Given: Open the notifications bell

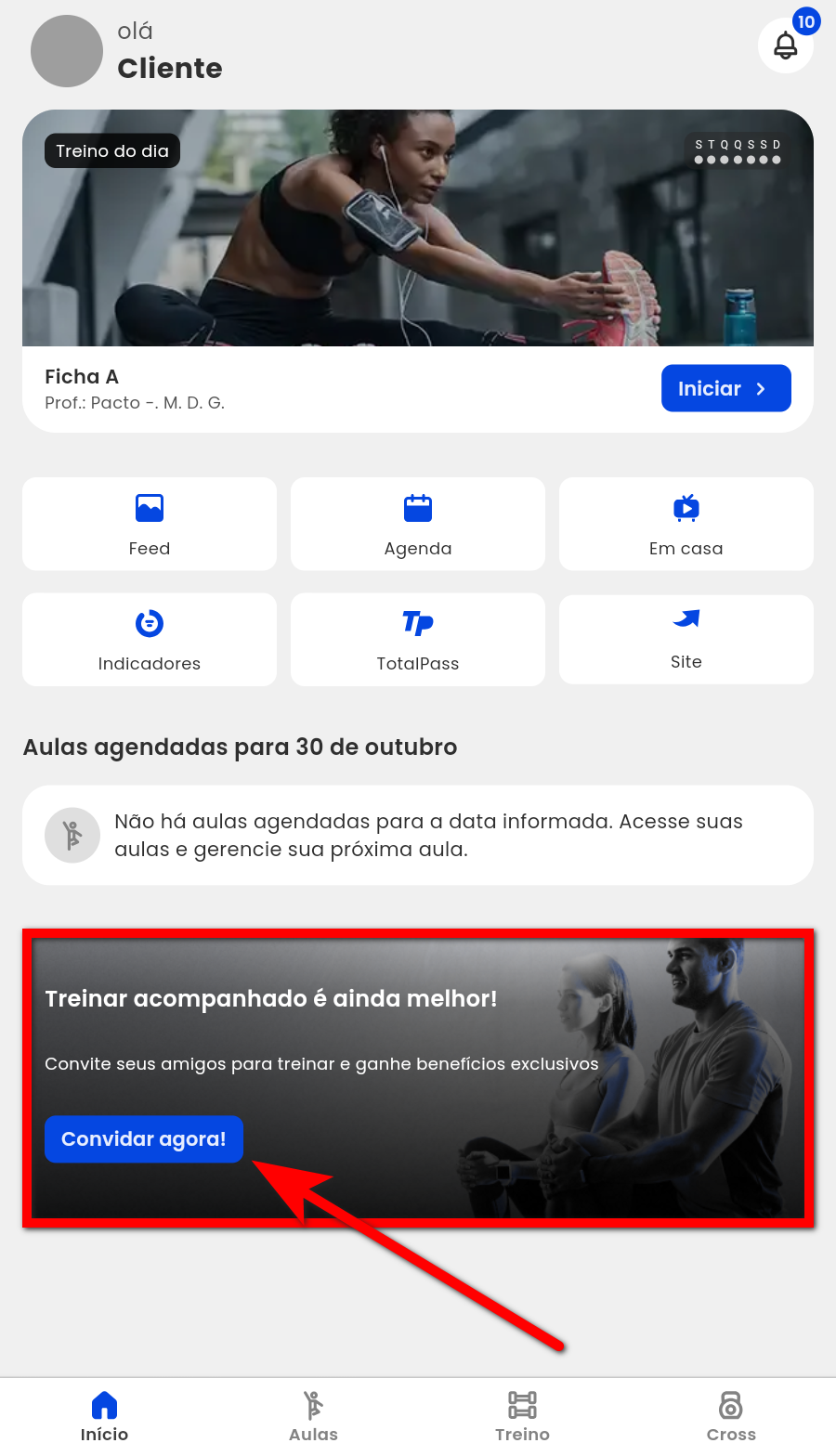Looking at the screenshot, I should pyautogui.click(x=786, y=45).
